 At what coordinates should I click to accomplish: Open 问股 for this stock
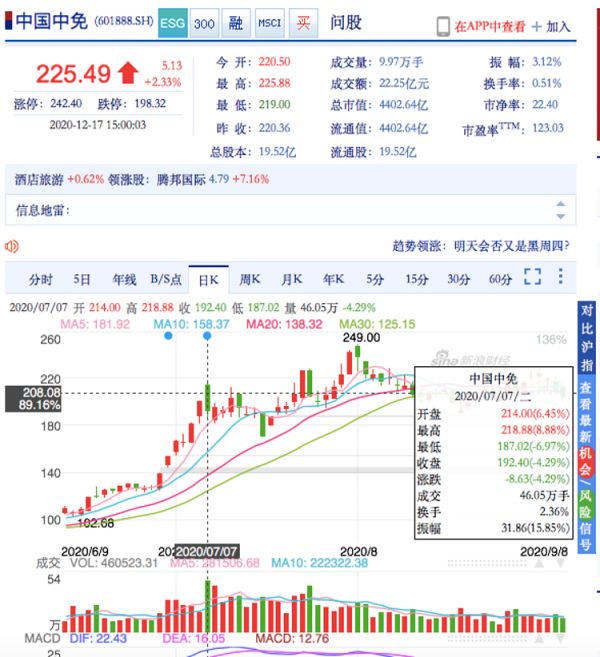(346, 23)
